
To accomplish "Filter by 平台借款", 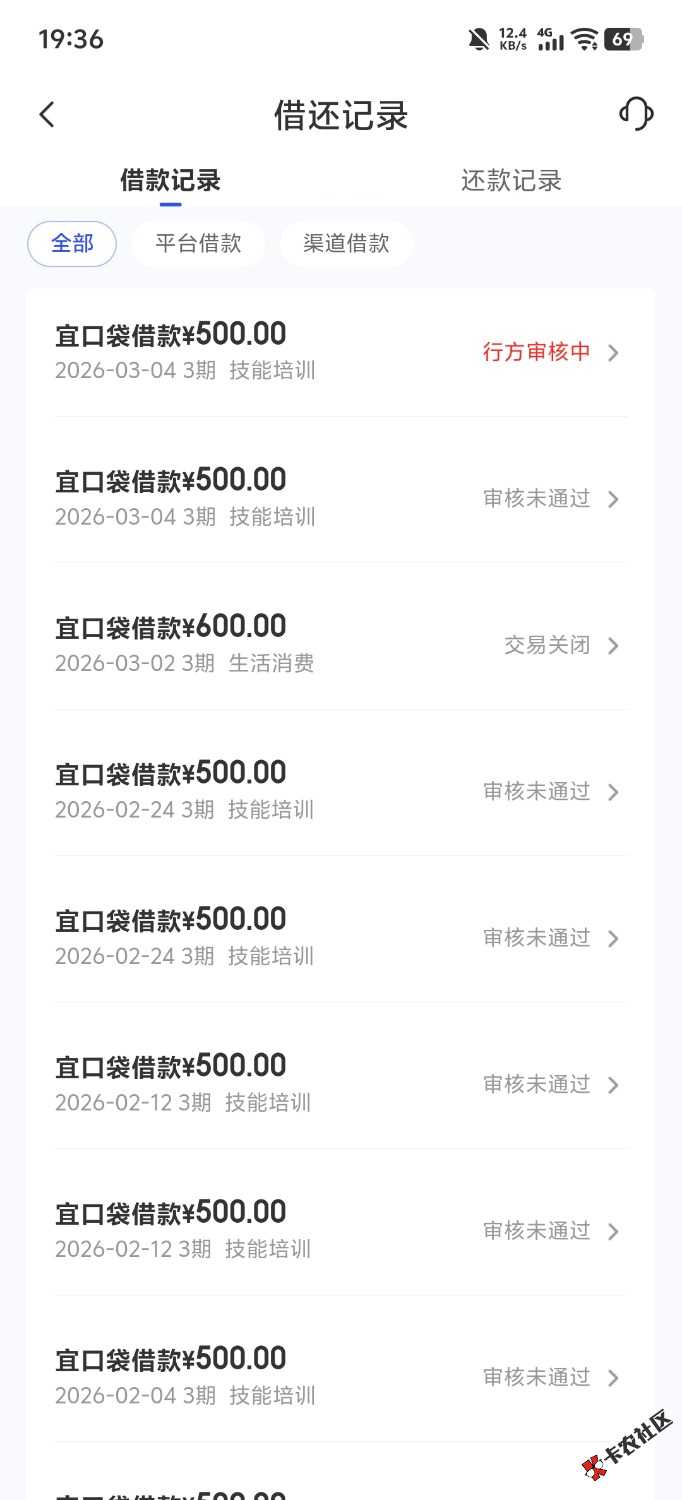I will (x=198, y=244).
